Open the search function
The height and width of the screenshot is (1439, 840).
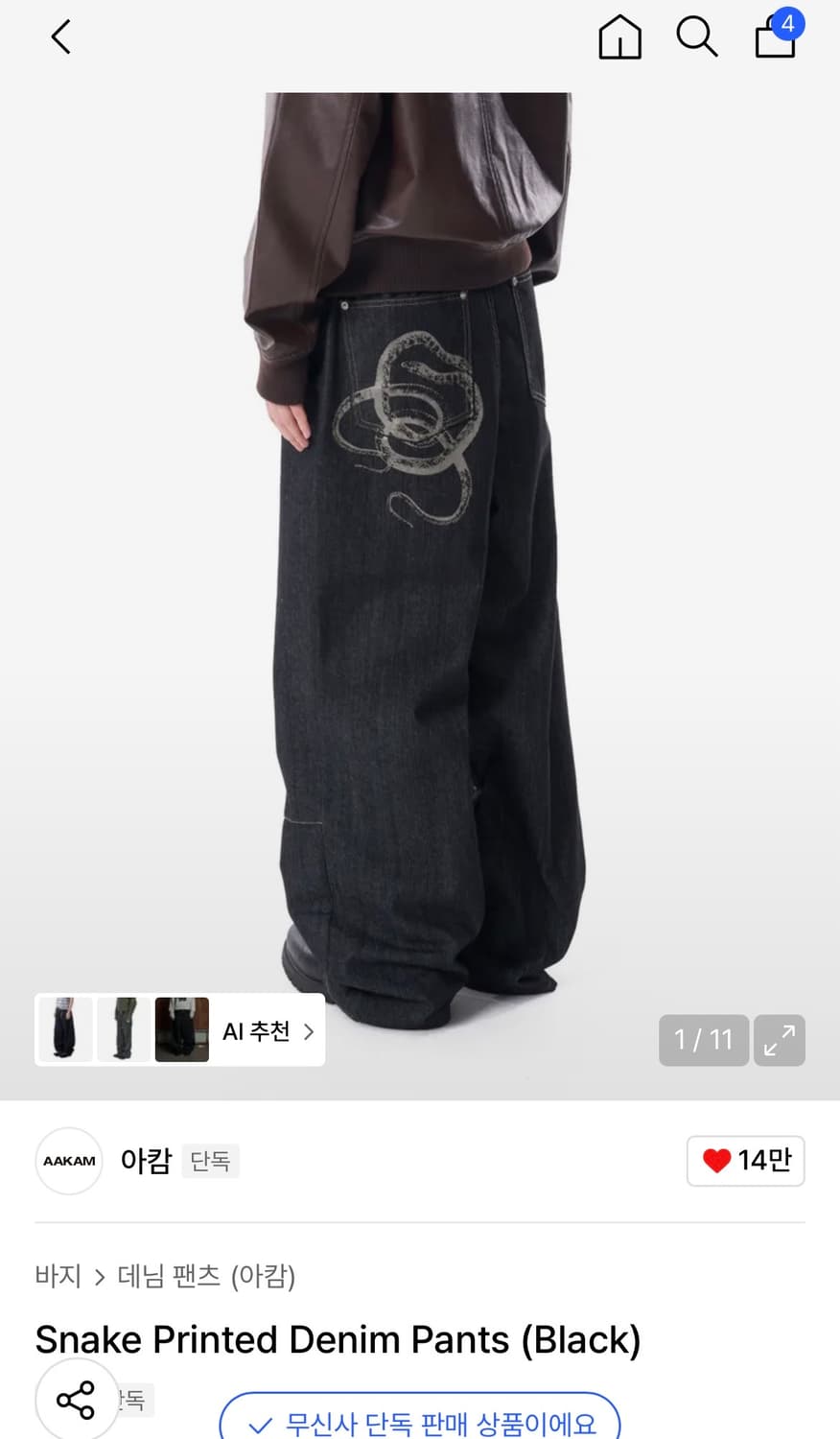(696, 37)
